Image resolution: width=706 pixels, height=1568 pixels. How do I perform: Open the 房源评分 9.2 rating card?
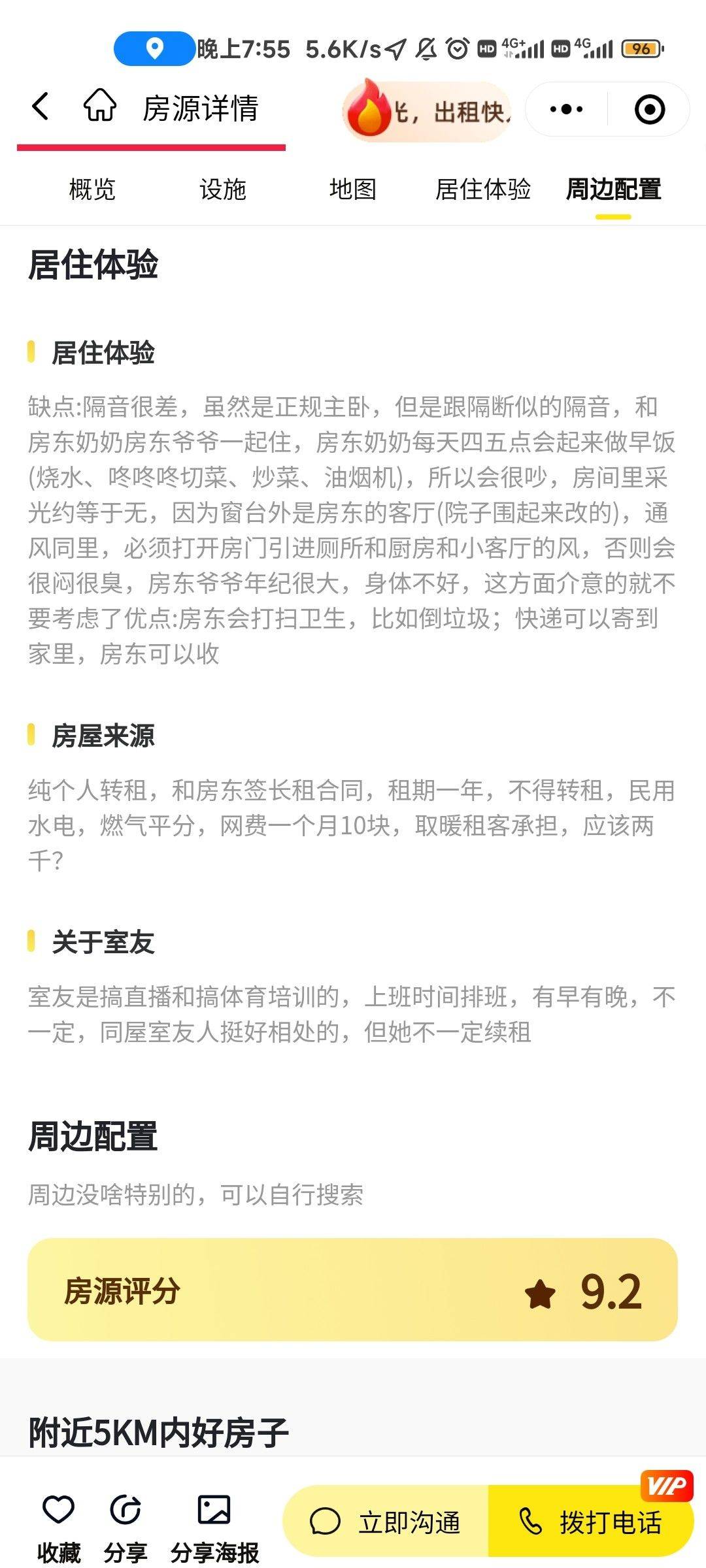[352, 1290]
